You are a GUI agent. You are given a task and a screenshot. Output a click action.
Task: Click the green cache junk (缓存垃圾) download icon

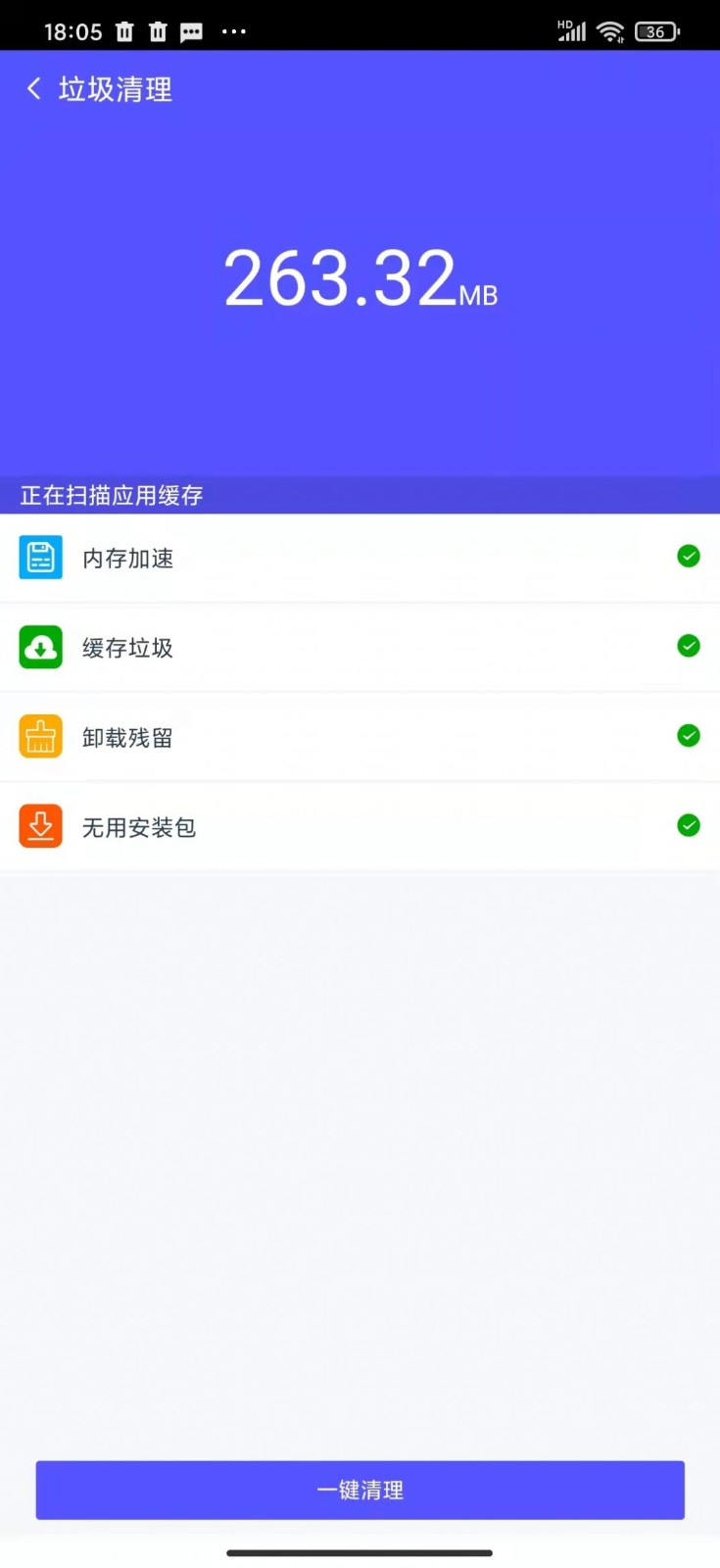tap(40, 647)
